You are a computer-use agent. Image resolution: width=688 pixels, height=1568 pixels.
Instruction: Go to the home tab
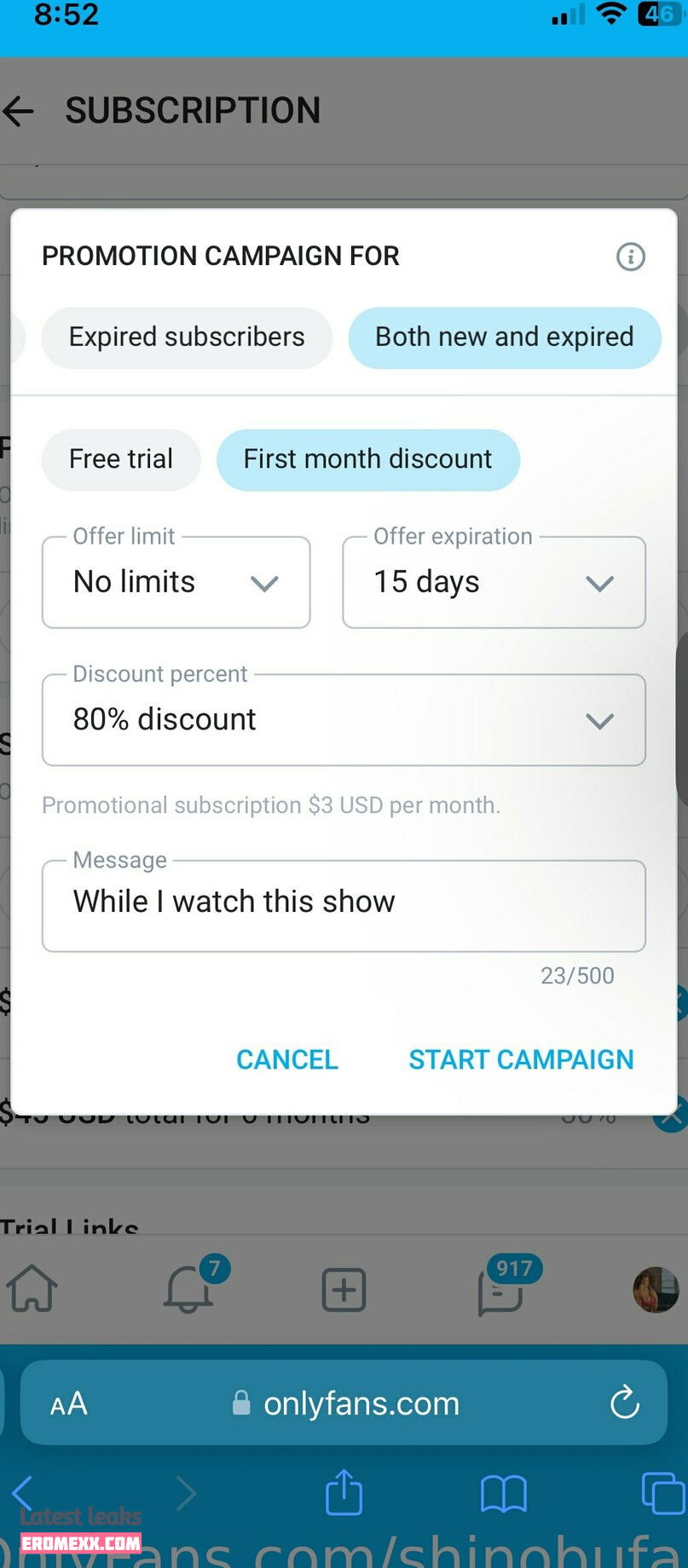(32, 1288)
